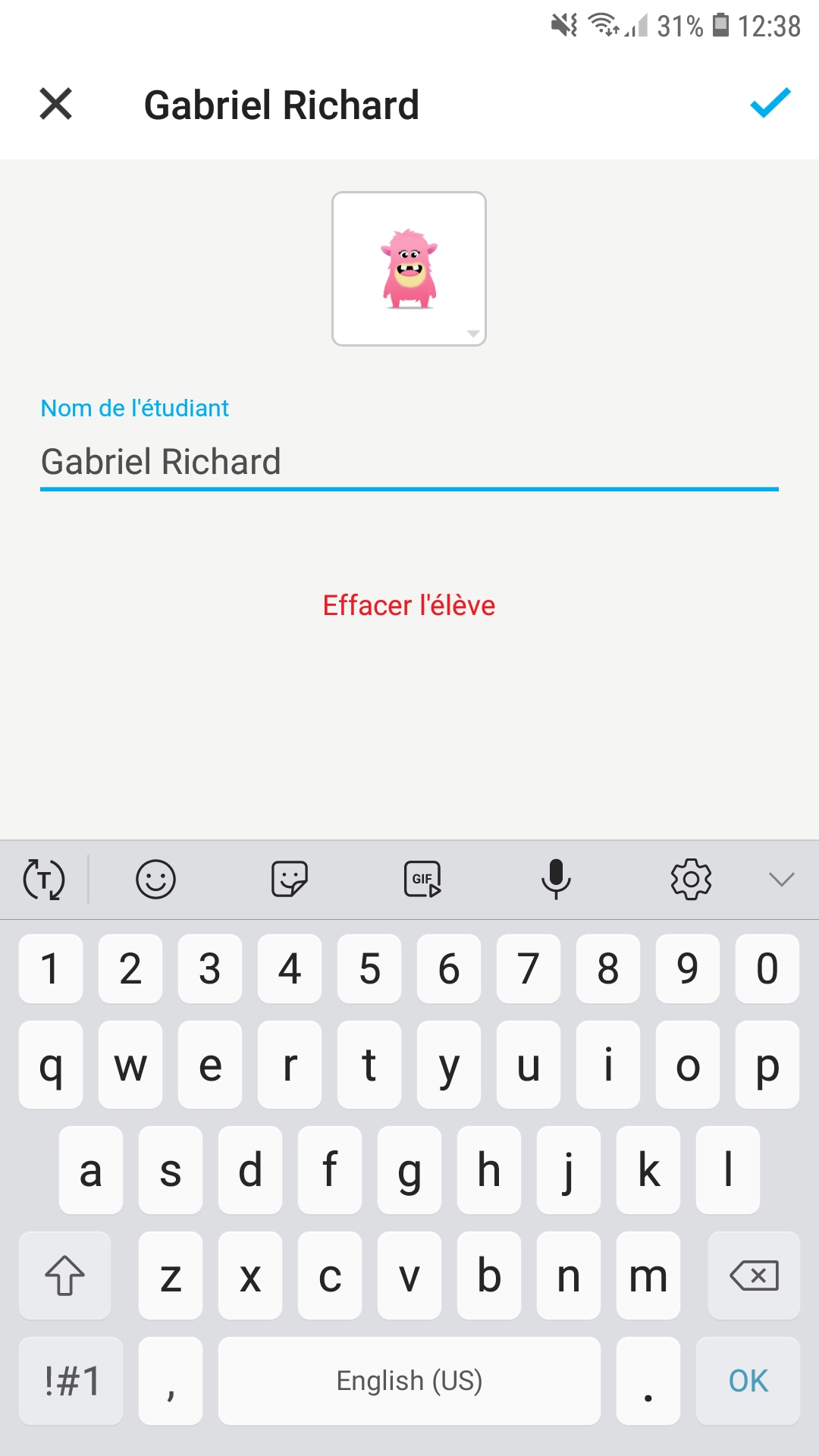Image resolution: width=819 pixels, height=1456 pixels.
Task: Collapse the keyboard with the down chevron
Action: pos(781,880)
